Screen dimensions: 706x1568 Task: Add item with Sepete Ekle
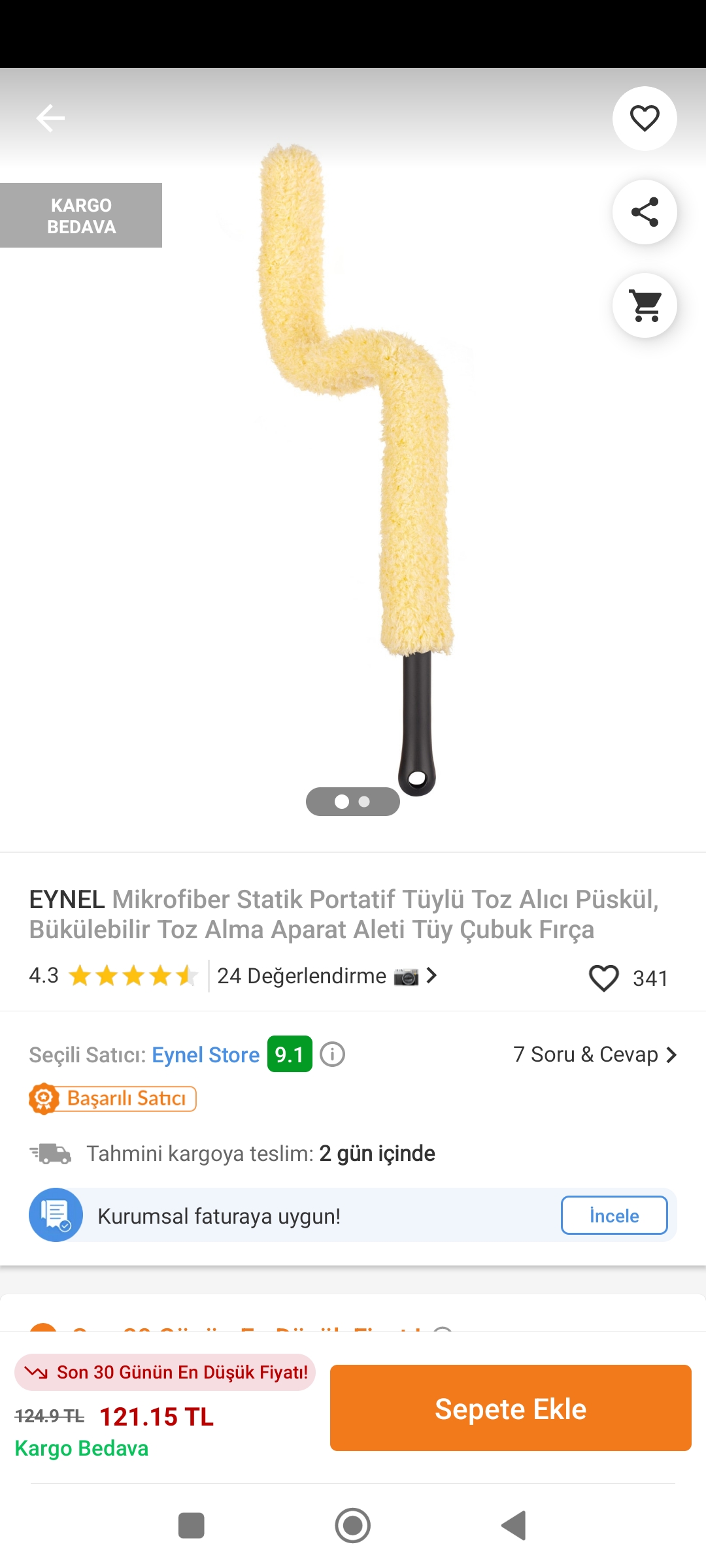point(511,1408)
